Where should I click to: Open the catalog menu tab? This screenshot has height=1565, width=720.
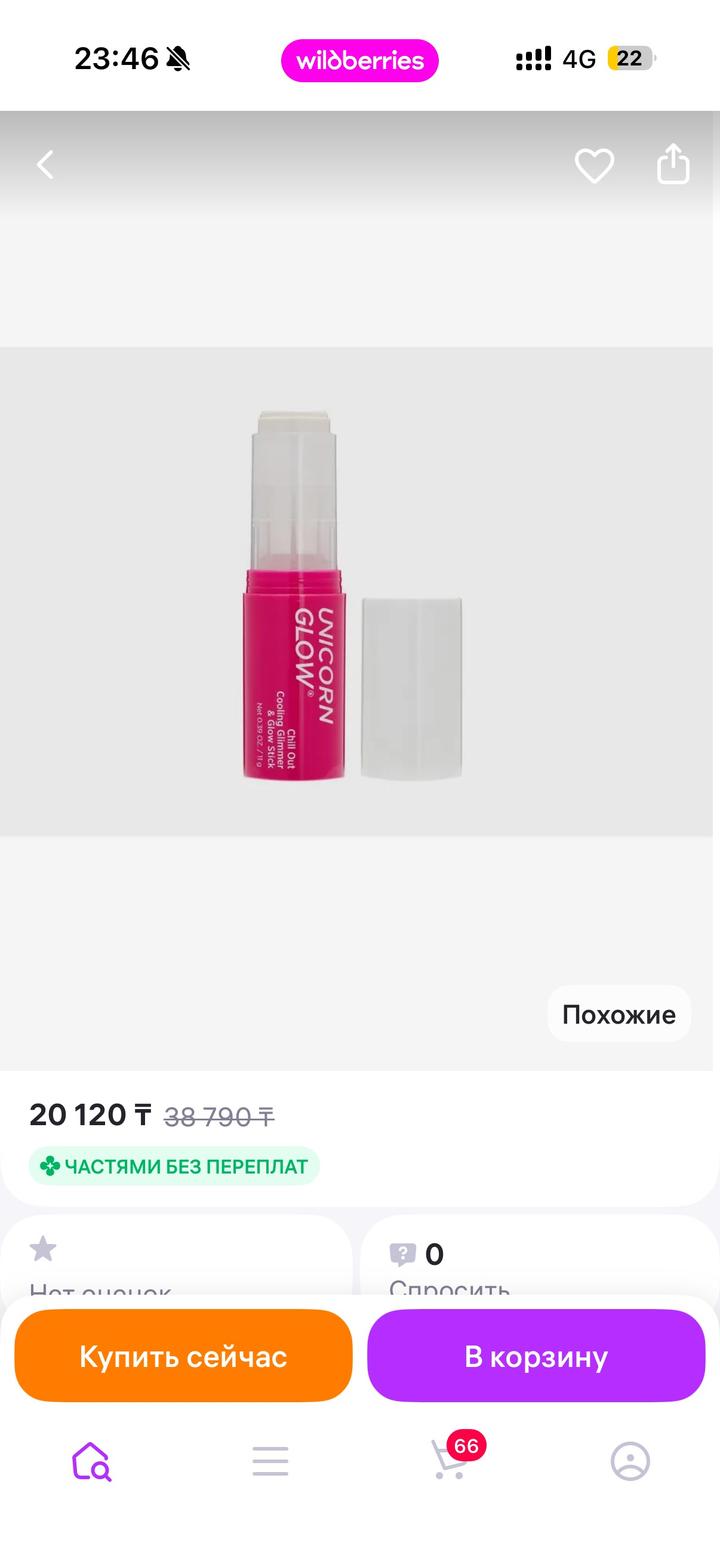click(270, 1461)
